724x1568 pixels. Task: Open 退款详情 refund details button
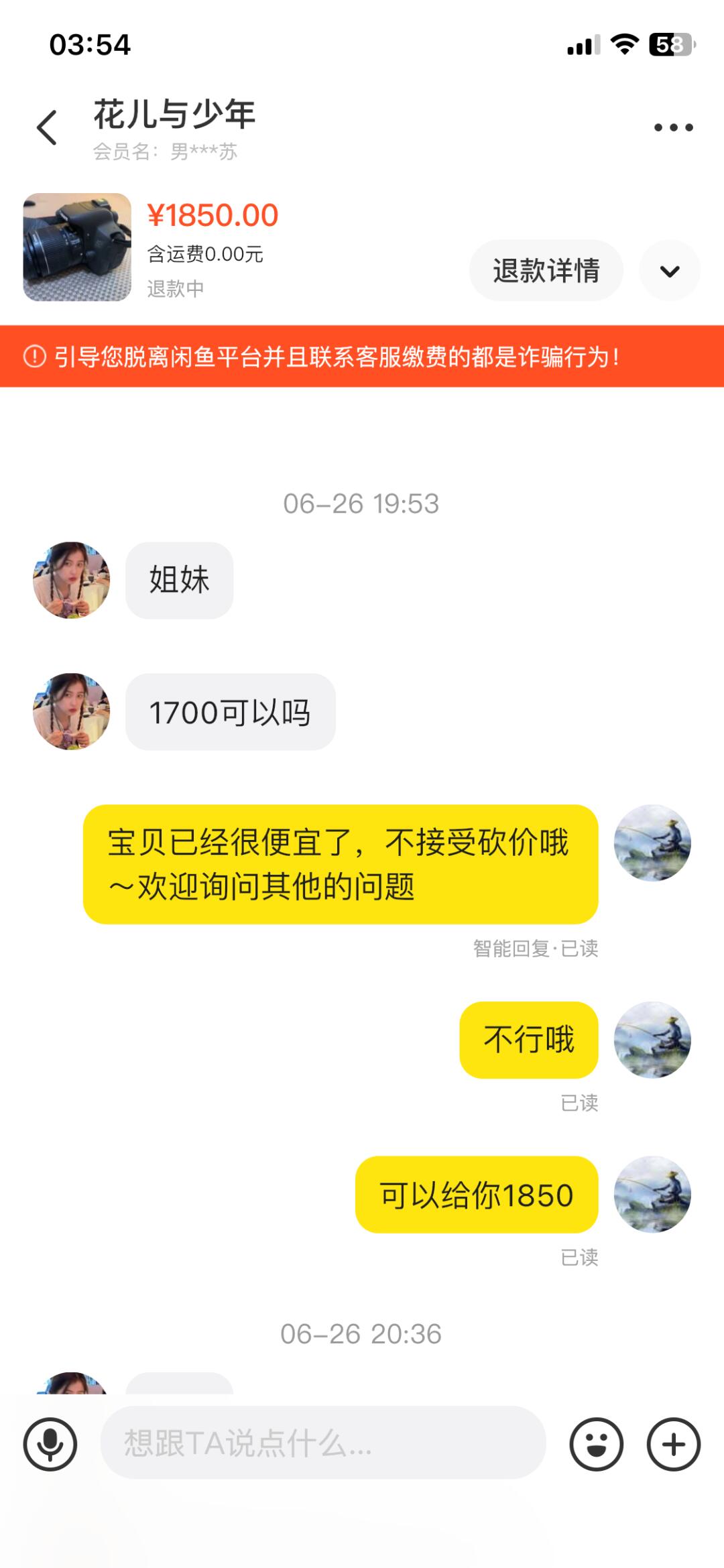545,269
